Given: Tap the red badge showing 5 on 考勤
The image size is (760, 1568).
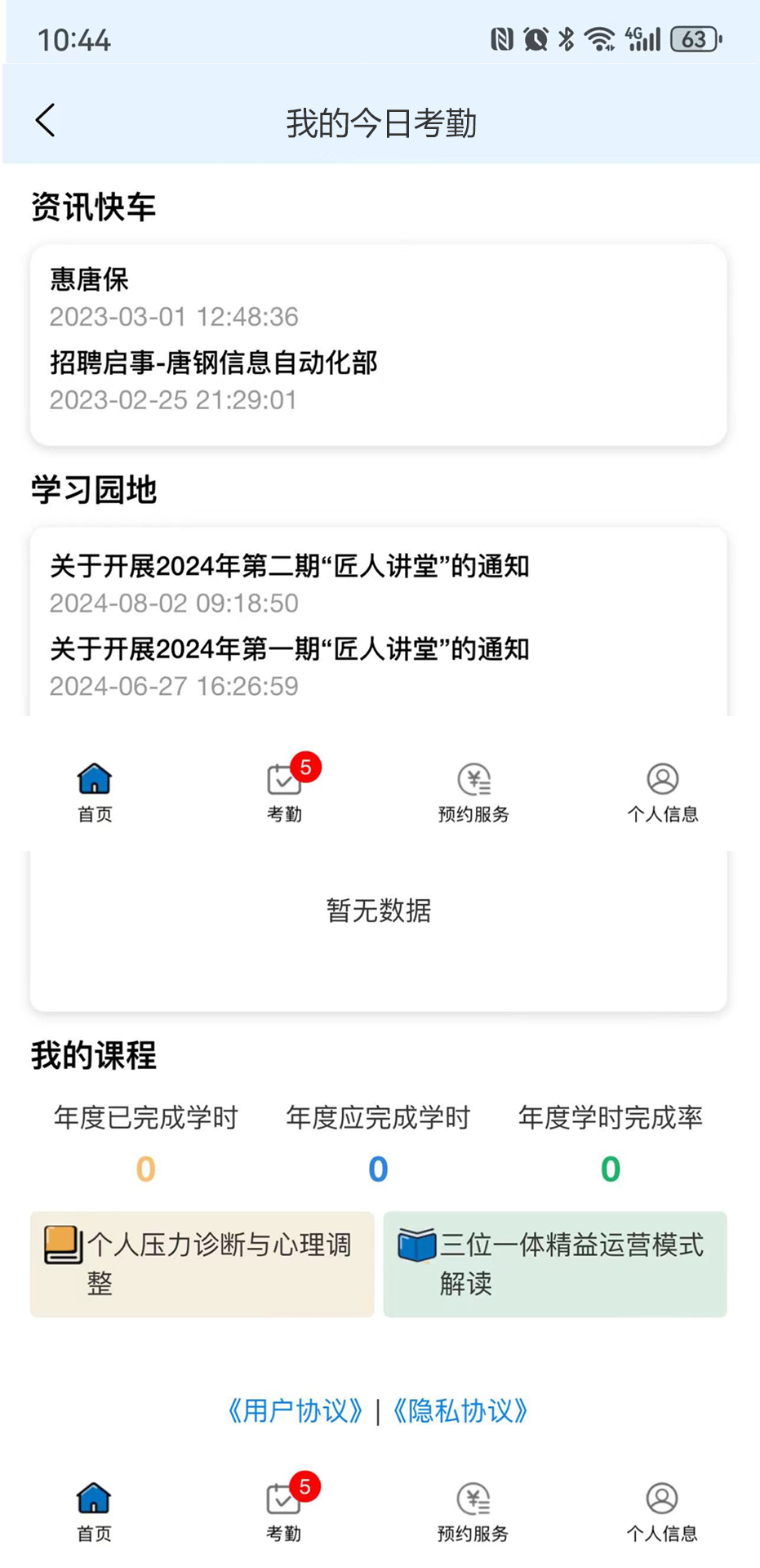Looking at the screenshot, I should [304, 766].
